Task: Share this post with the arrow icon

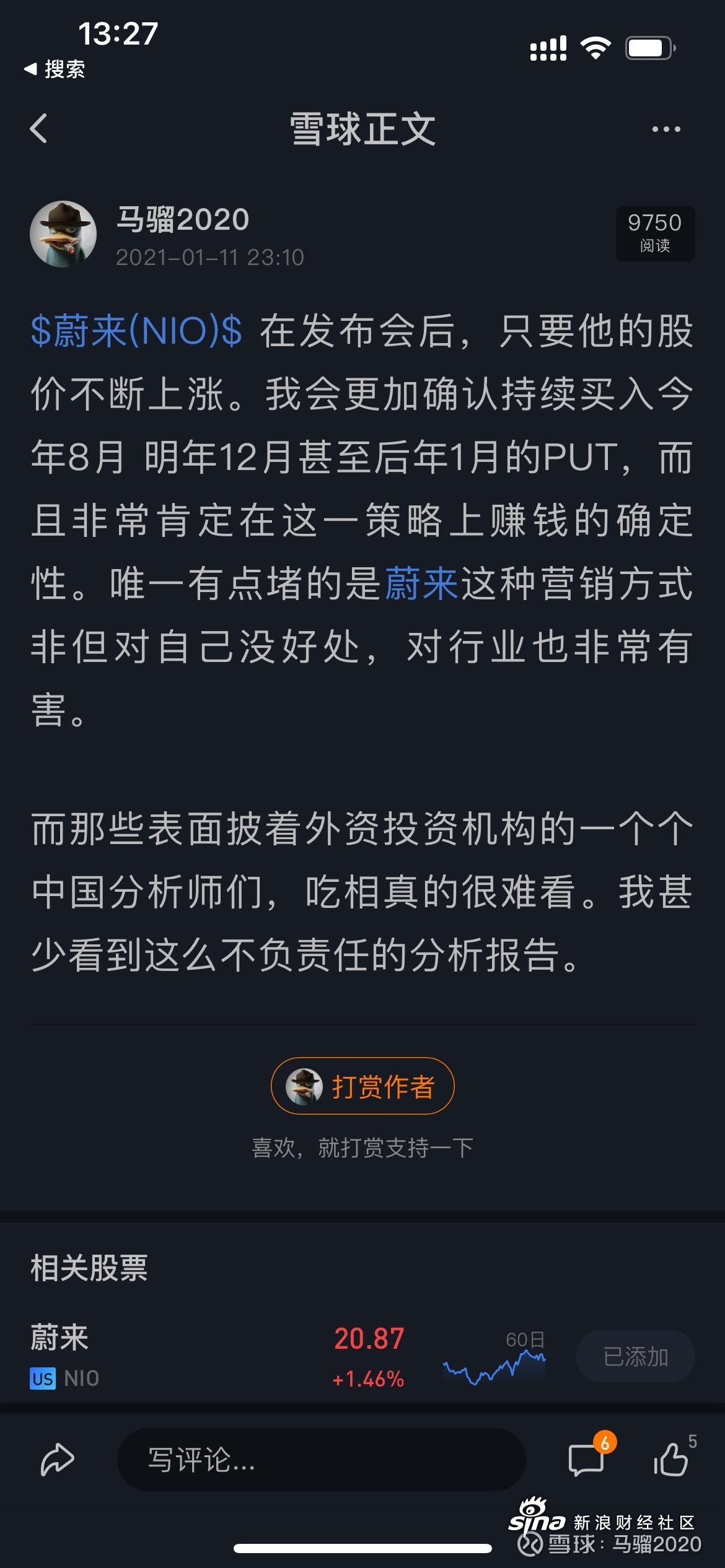Action: click(58, 1460)
